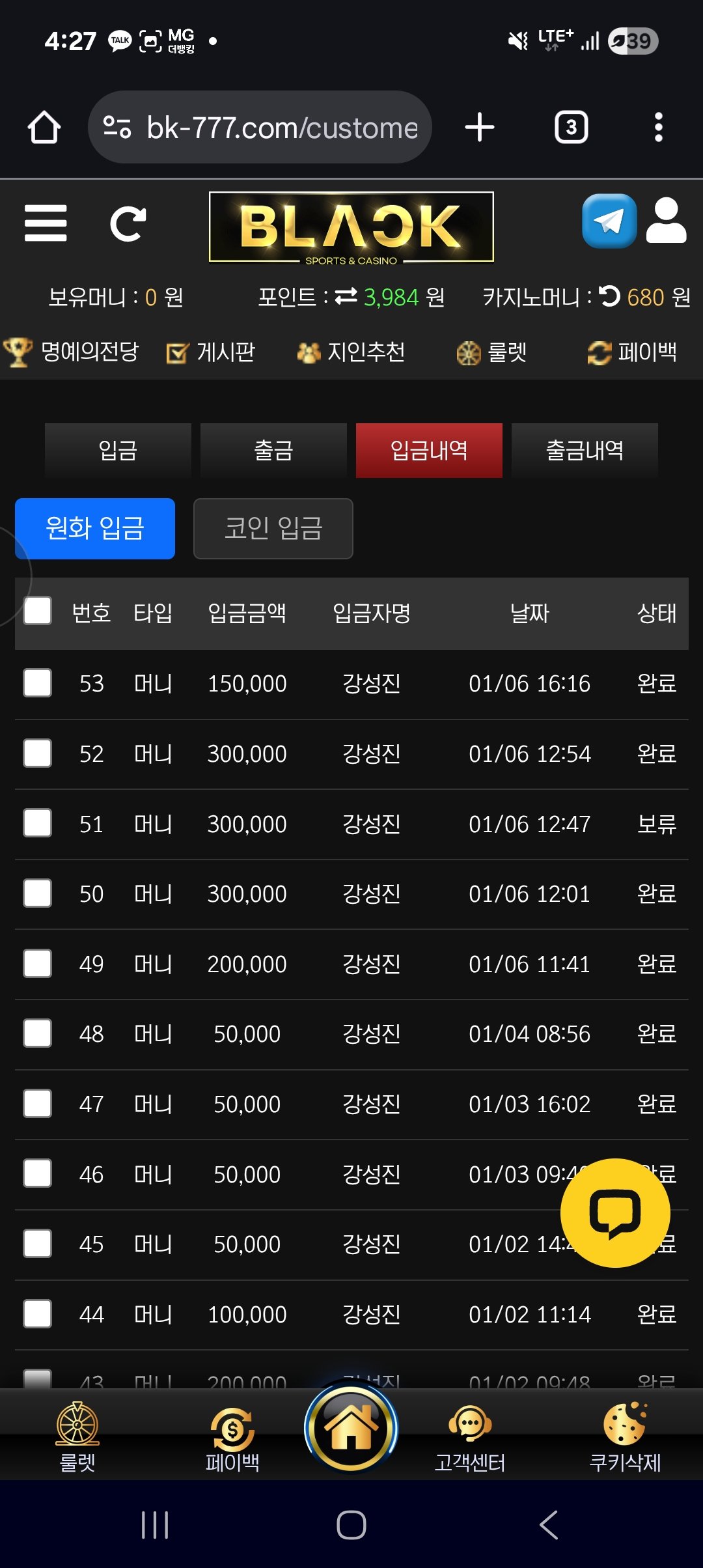Viewport: 703px width, 1568px height.
Task: Select 코인 입금 option
Action: coord(273,529)
